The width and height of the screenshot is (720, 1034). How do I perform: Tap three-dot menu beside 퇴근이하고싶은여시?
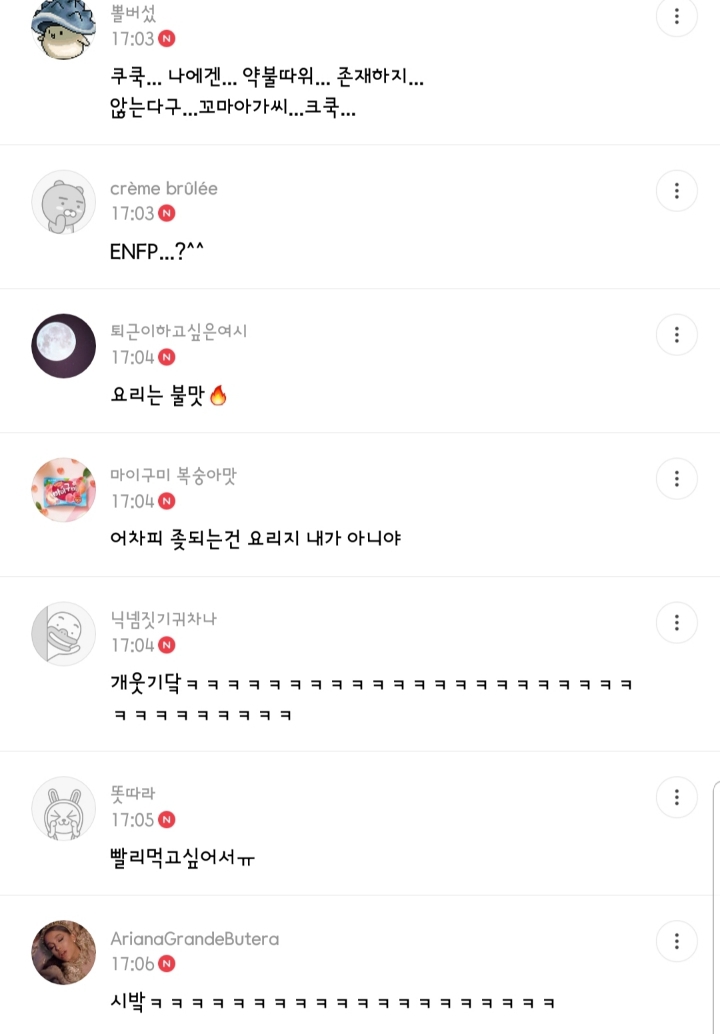coord(676,334)
